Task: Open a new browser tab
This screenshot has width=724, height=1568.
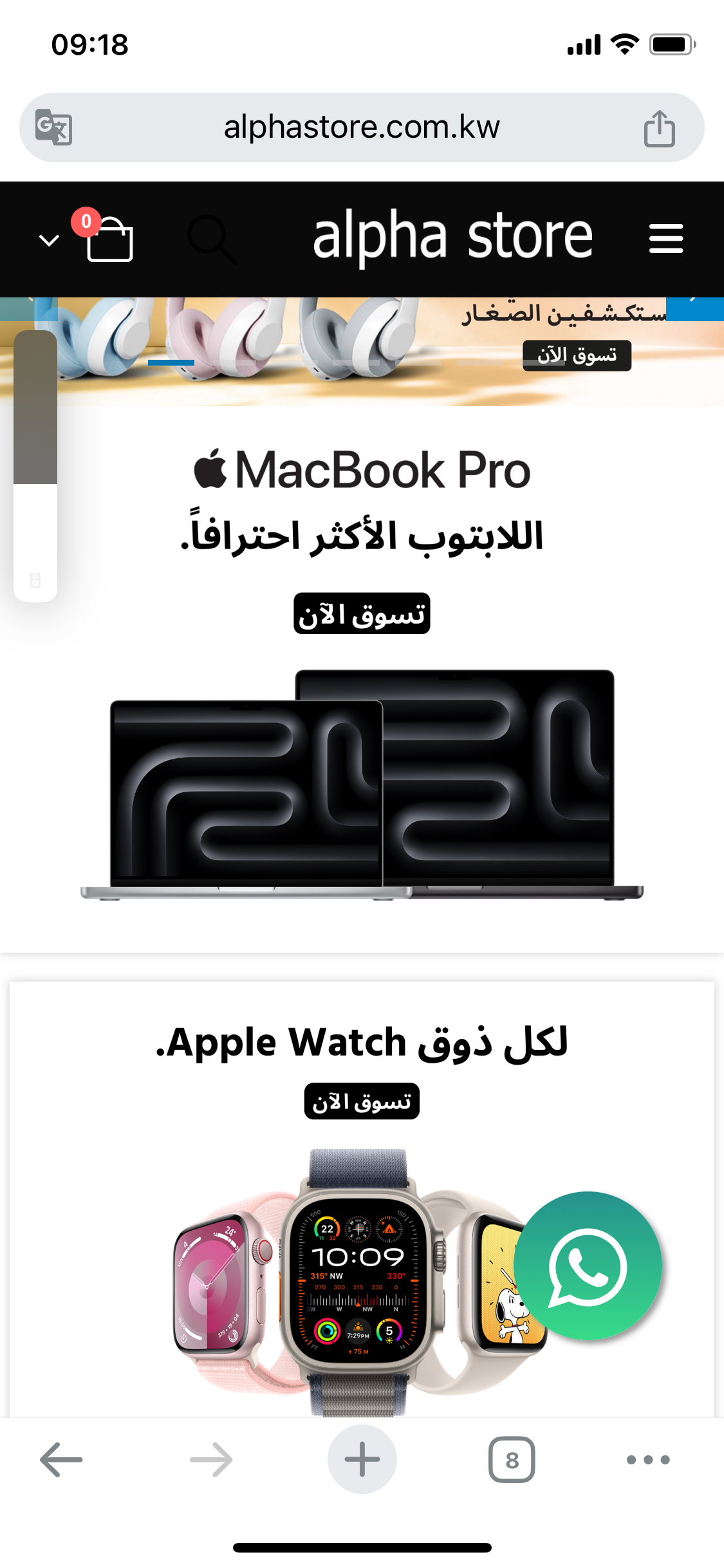Action: tap(362, 1459)
